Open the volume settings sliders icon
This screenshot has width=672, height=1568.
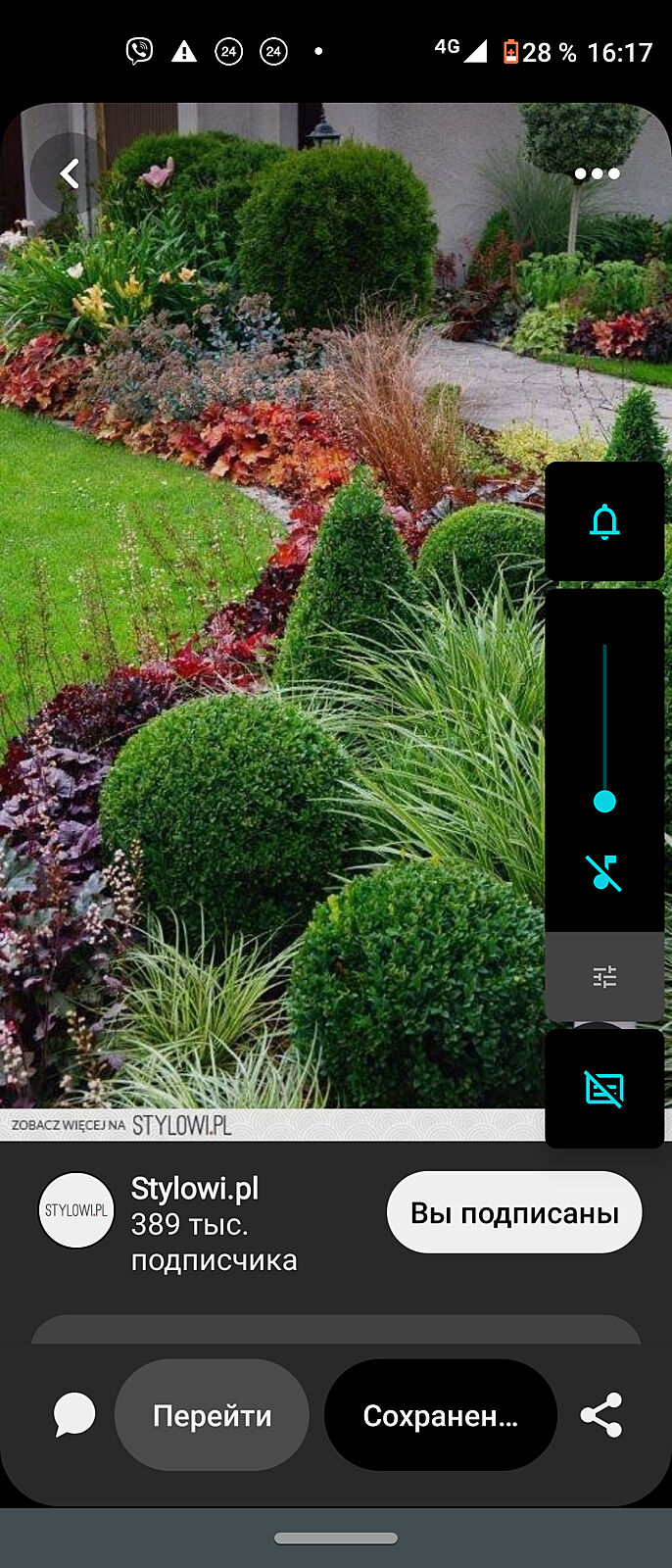604,976
